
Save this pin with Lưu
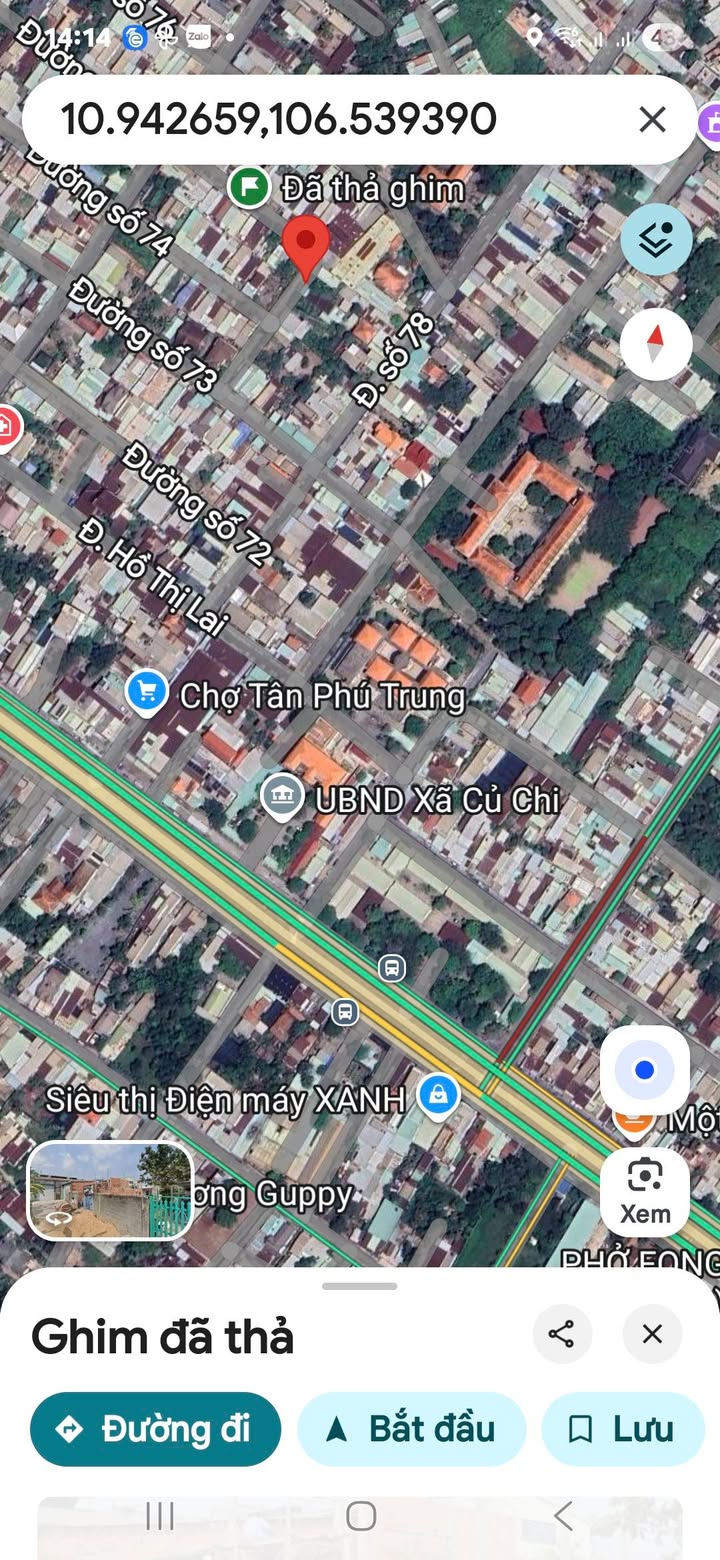(623, 1429)
